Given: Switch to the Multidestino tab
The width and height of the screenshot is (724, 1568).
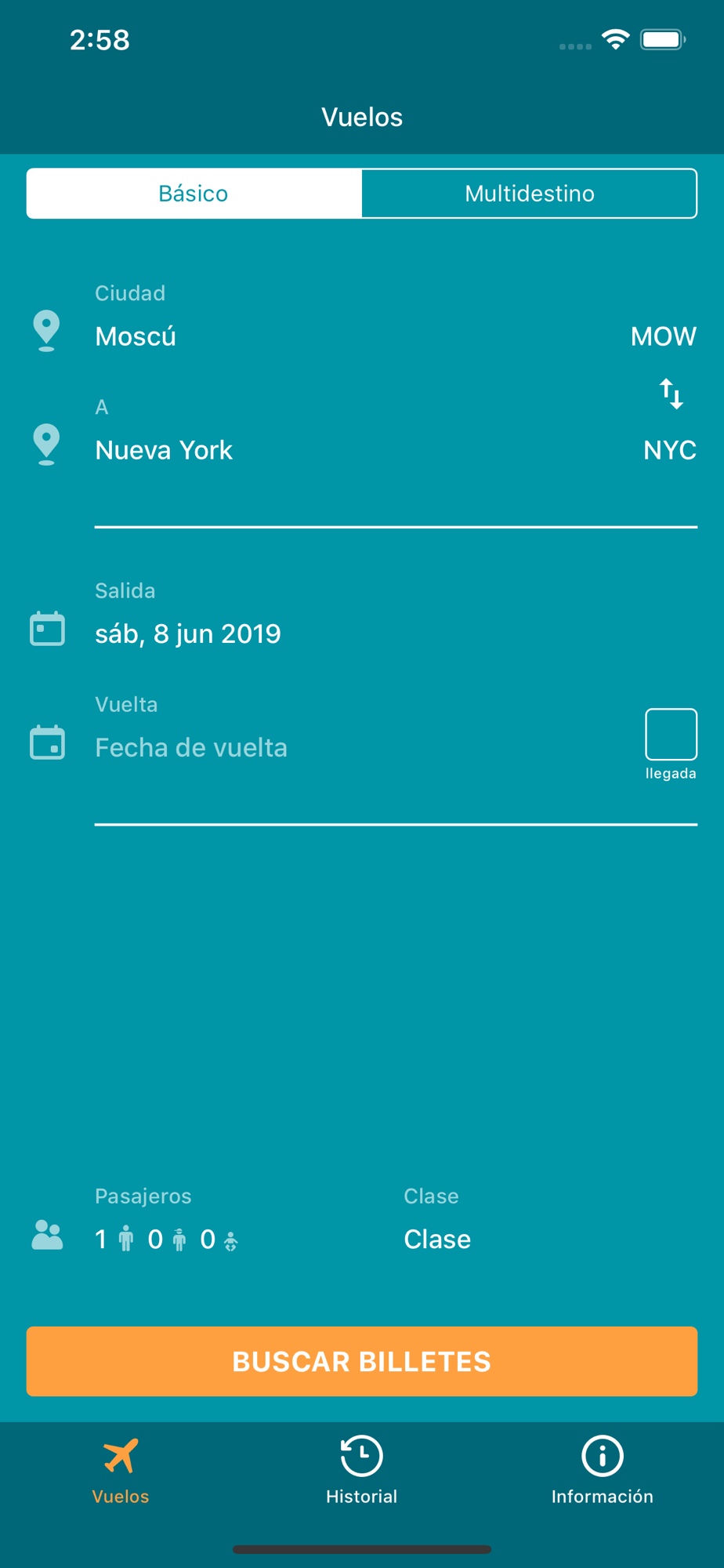Looking at the screenshot, I should click(x=530, y=194).
